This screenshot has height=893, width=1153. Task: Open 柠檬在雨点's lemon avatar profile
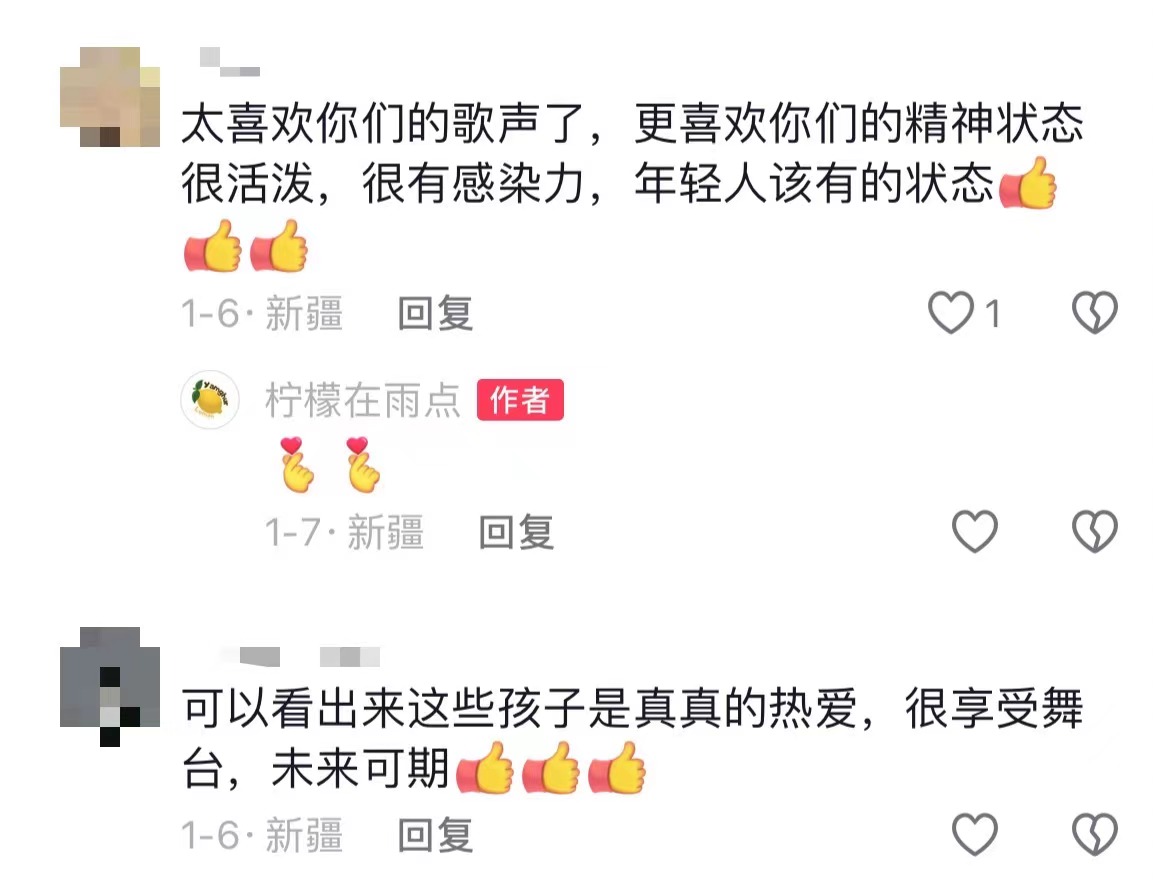click(x=210, y=400)
